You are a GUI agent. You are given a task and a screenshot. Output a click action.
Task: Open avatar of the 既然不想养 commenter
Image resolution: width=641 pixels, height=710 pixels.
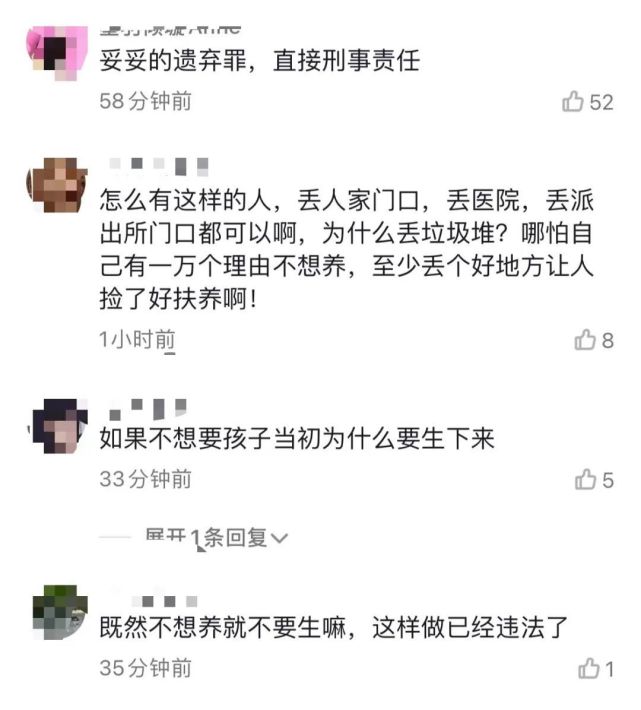click(58, 613)
